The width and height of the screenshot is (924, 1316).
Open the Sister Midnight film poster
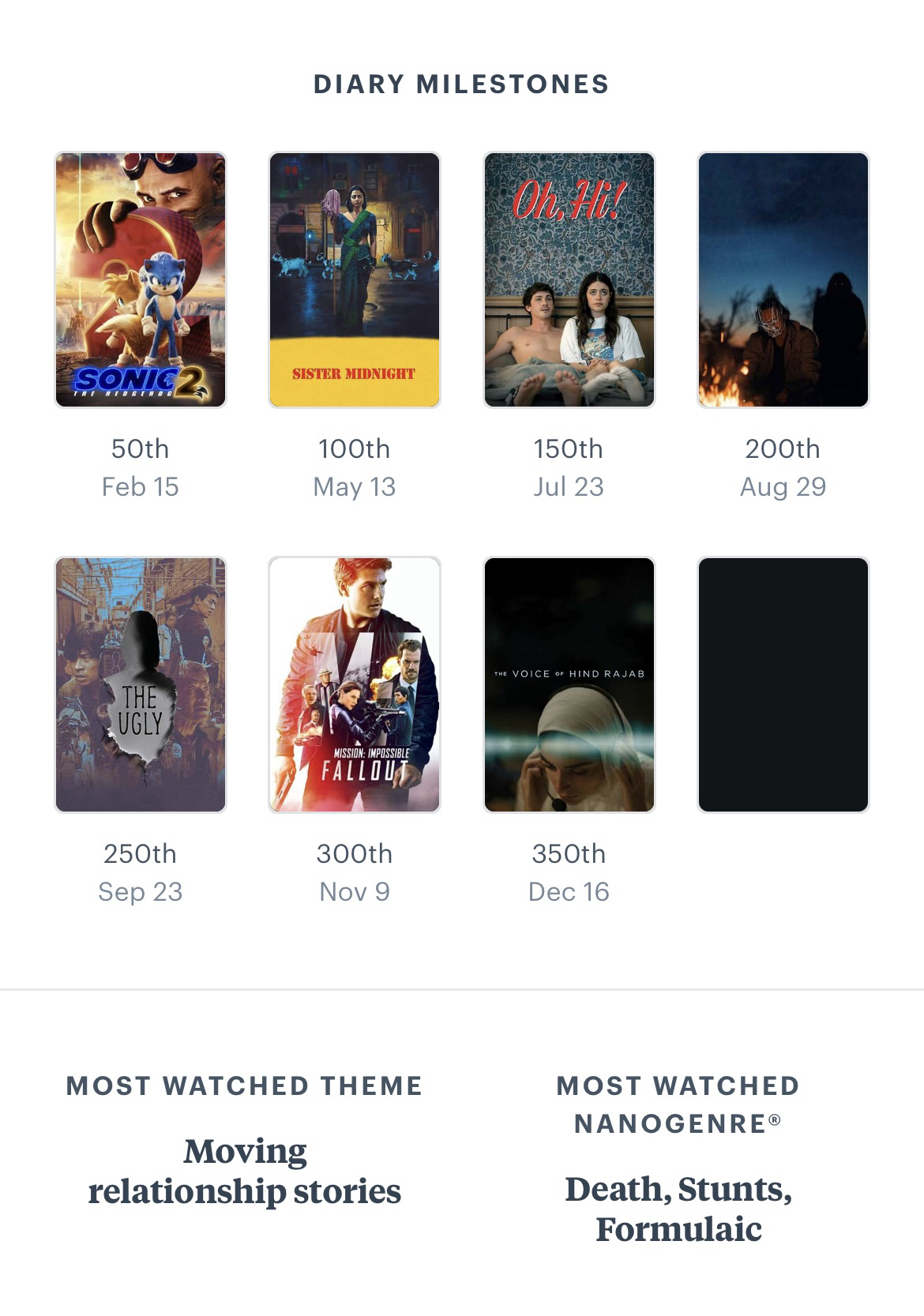[355, 279]
